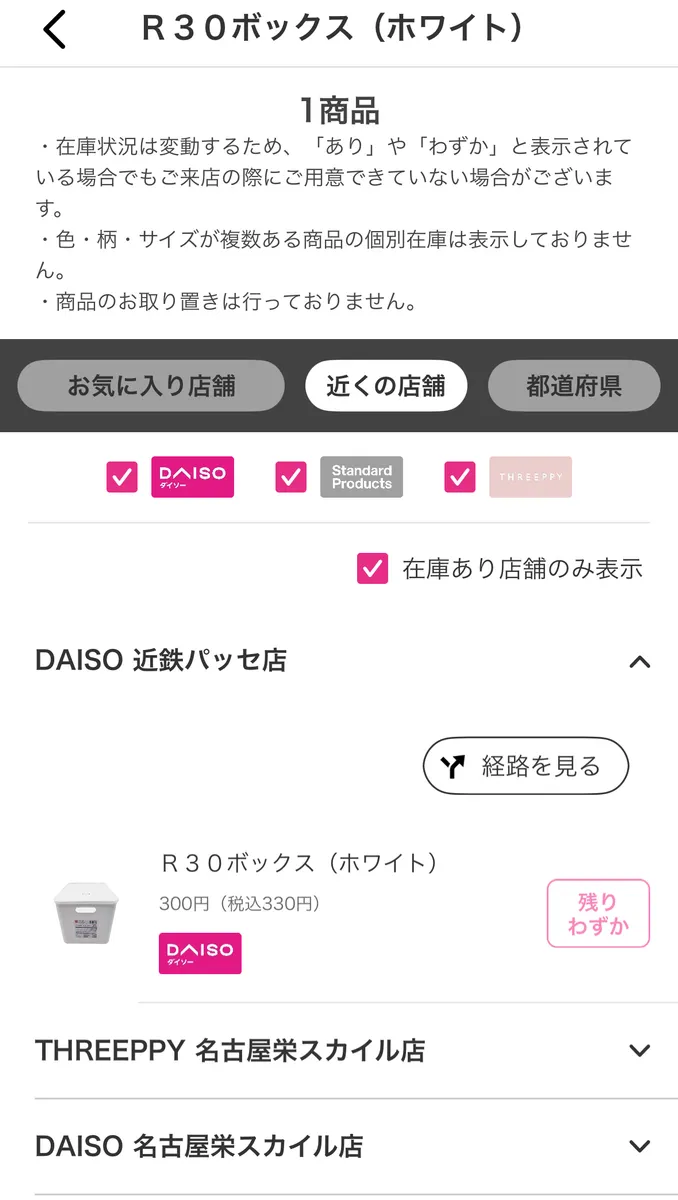Switch to the 都道府県 tab
Screen dimensions: 678x1200
574,386
